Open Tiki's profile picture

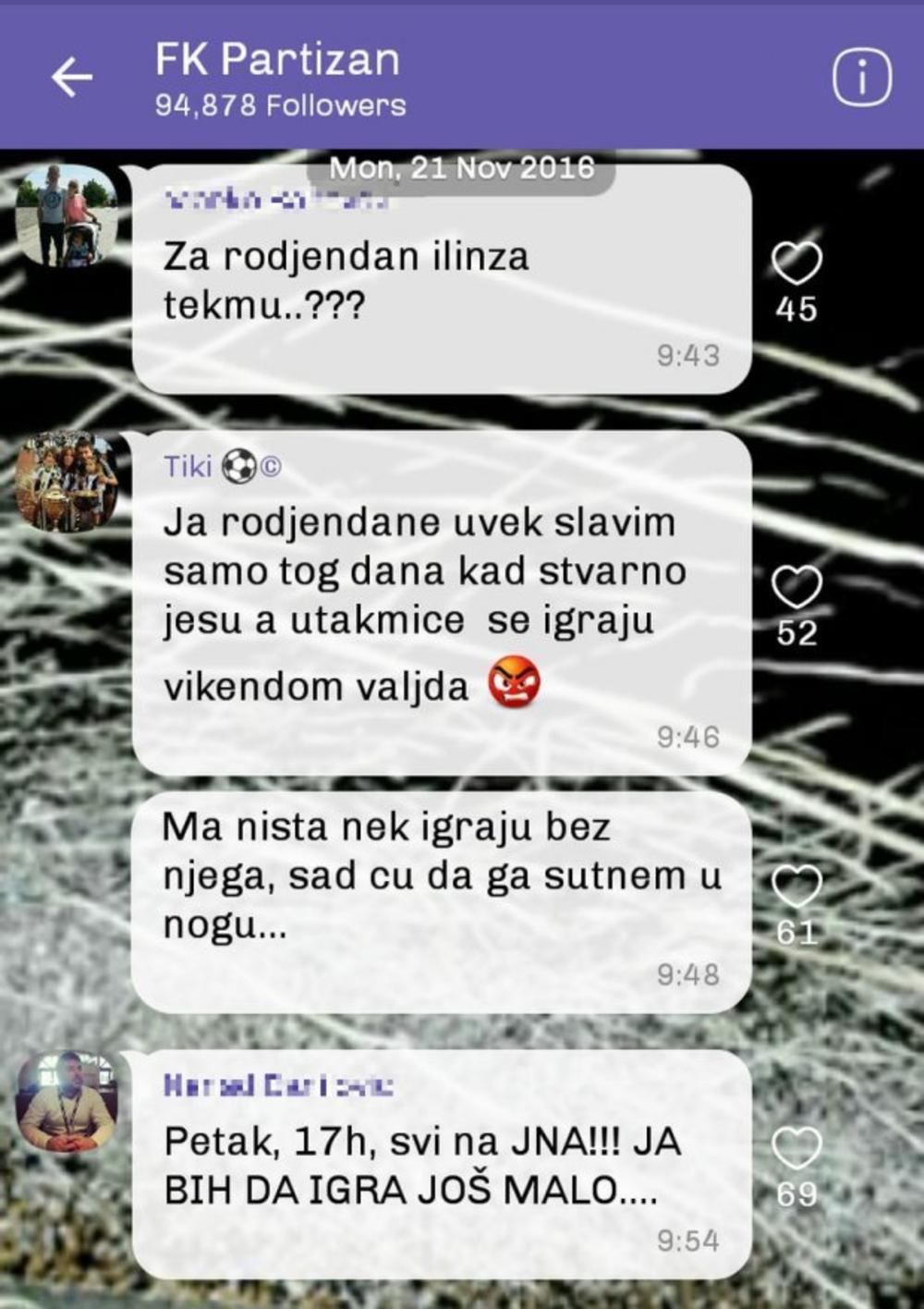67,481
